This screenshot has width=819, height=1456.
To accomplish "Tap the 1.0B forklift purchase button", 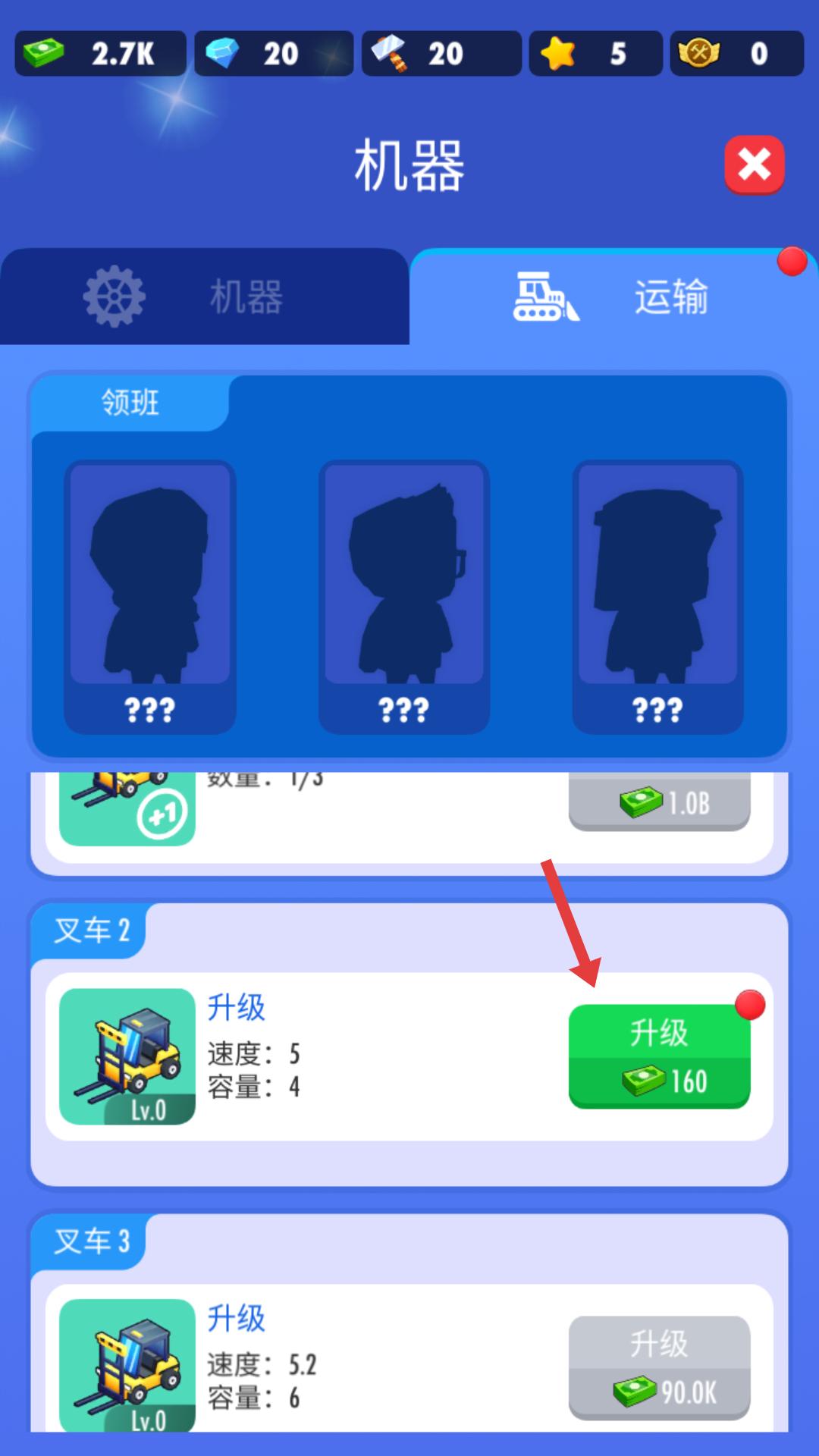I will (659, 802).
